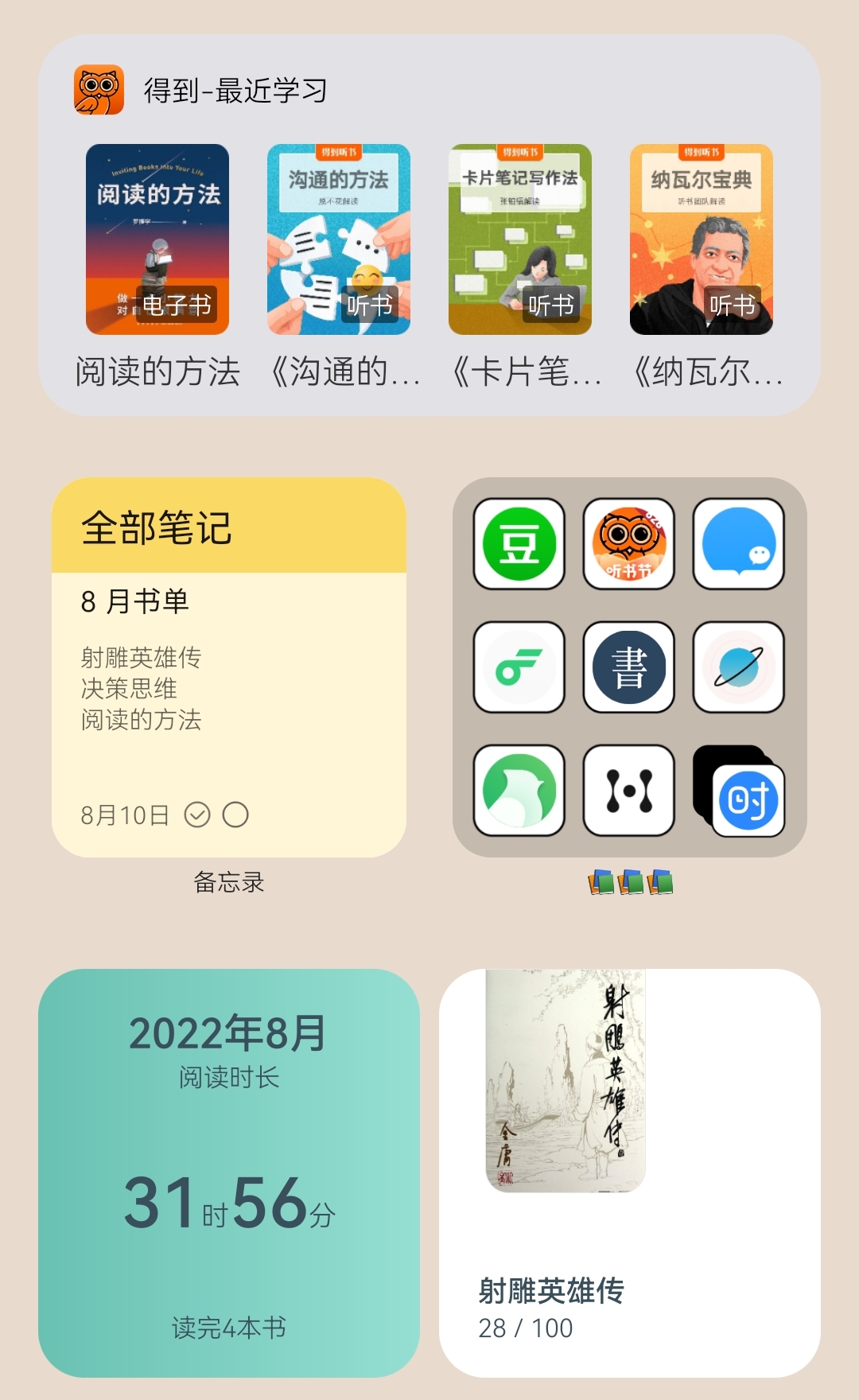The height and width of the screenshot is (1400, 859).
Task: Open the 得到 app from the widget header
Action: point(99,90)
